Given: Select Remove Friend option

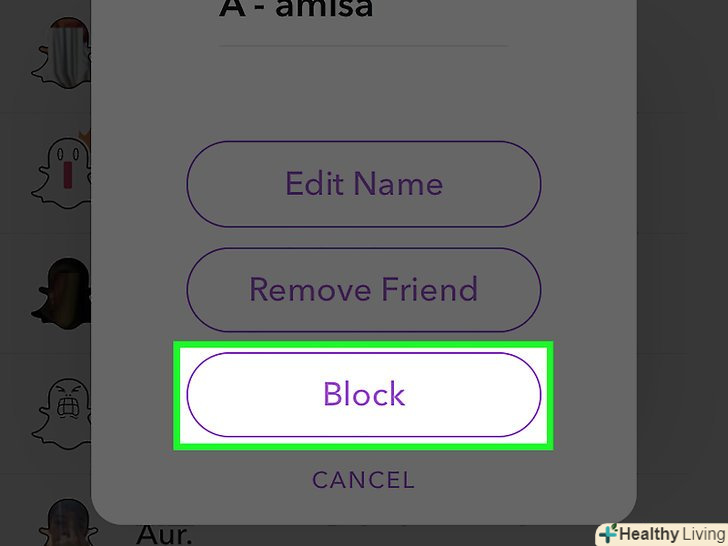Looking at the screenshot, I should click(x=363, y=290).
